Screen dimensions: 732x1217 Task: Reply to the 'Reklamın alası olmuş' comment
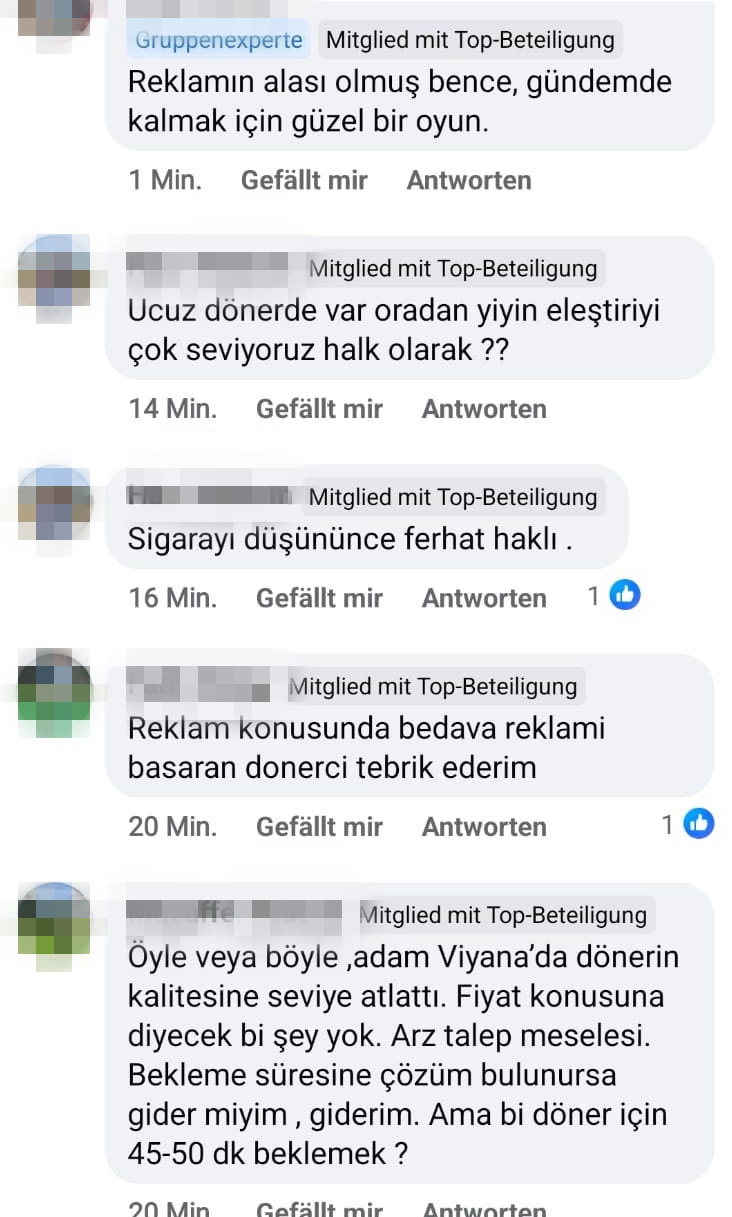point(469,180)
